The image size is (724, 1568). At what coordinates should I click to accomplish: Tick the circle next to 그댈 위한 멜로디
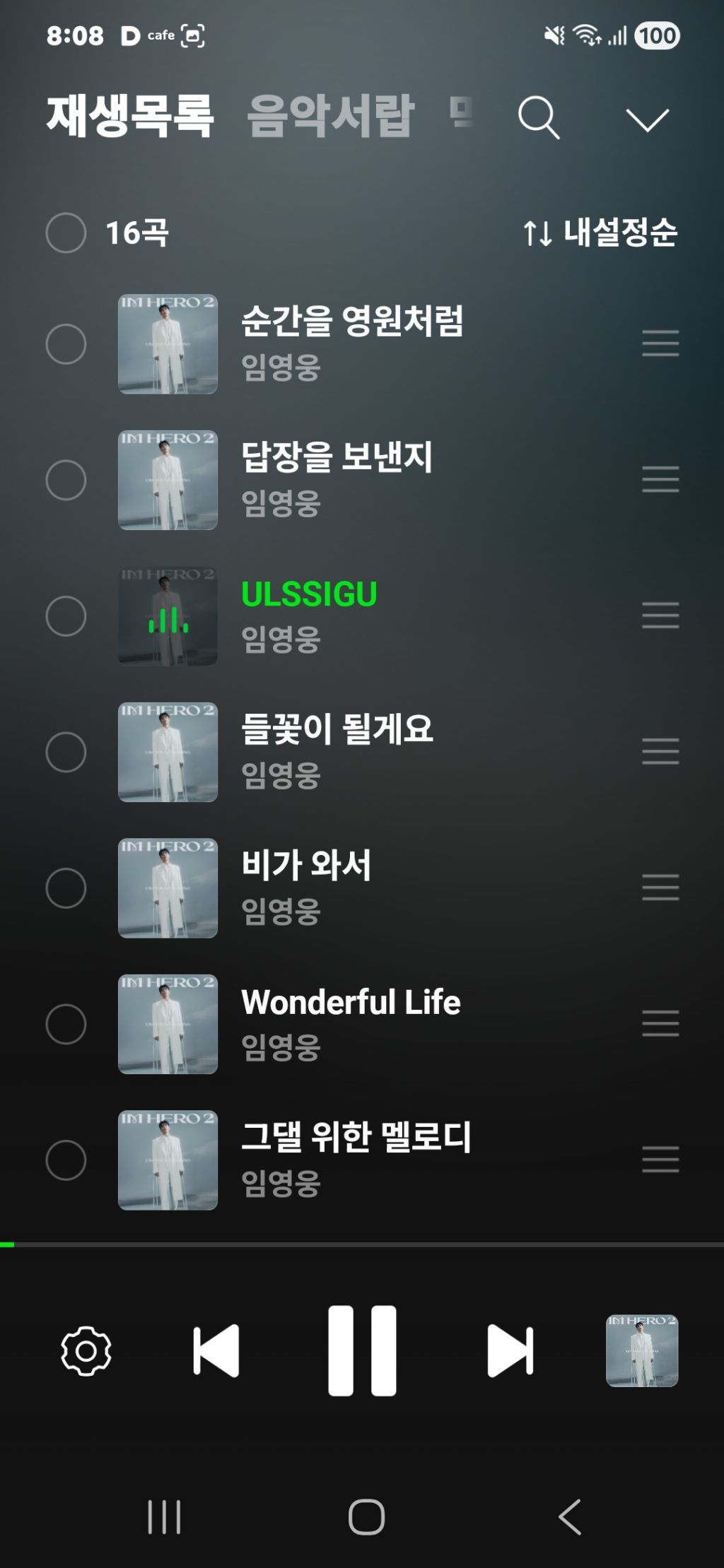(x=66, y=1160)
